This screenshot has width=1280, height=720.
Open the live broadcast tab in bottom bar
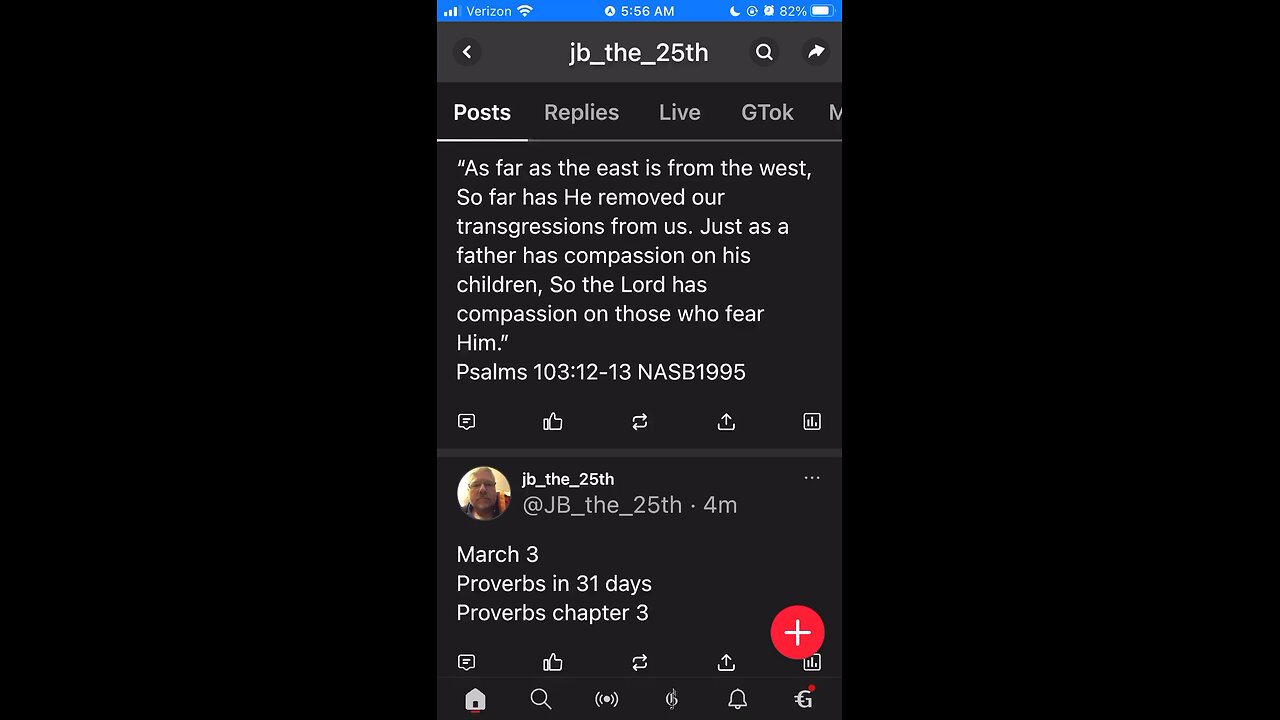(x=606, y=699)
